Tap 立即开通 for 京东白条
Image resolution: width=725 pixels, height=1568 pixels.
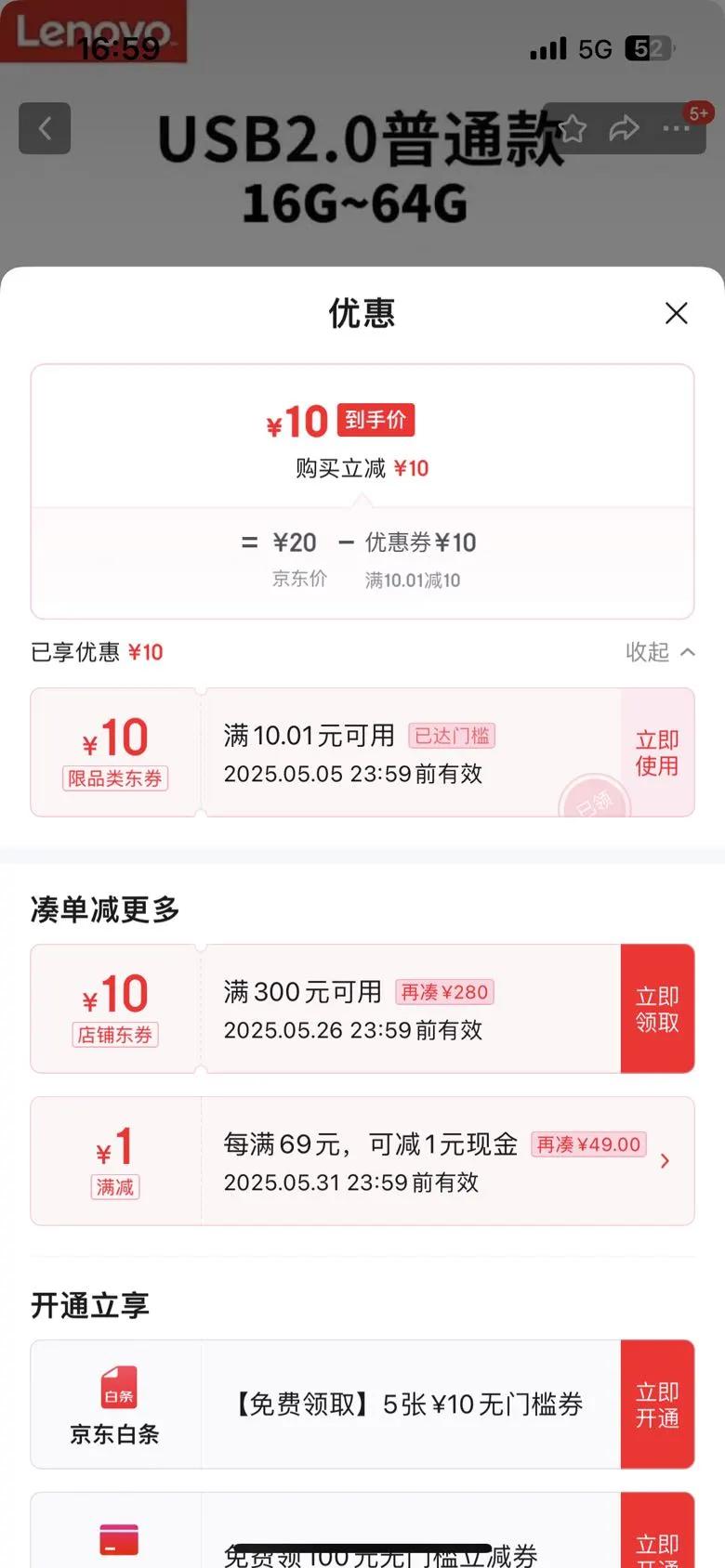657,1405
